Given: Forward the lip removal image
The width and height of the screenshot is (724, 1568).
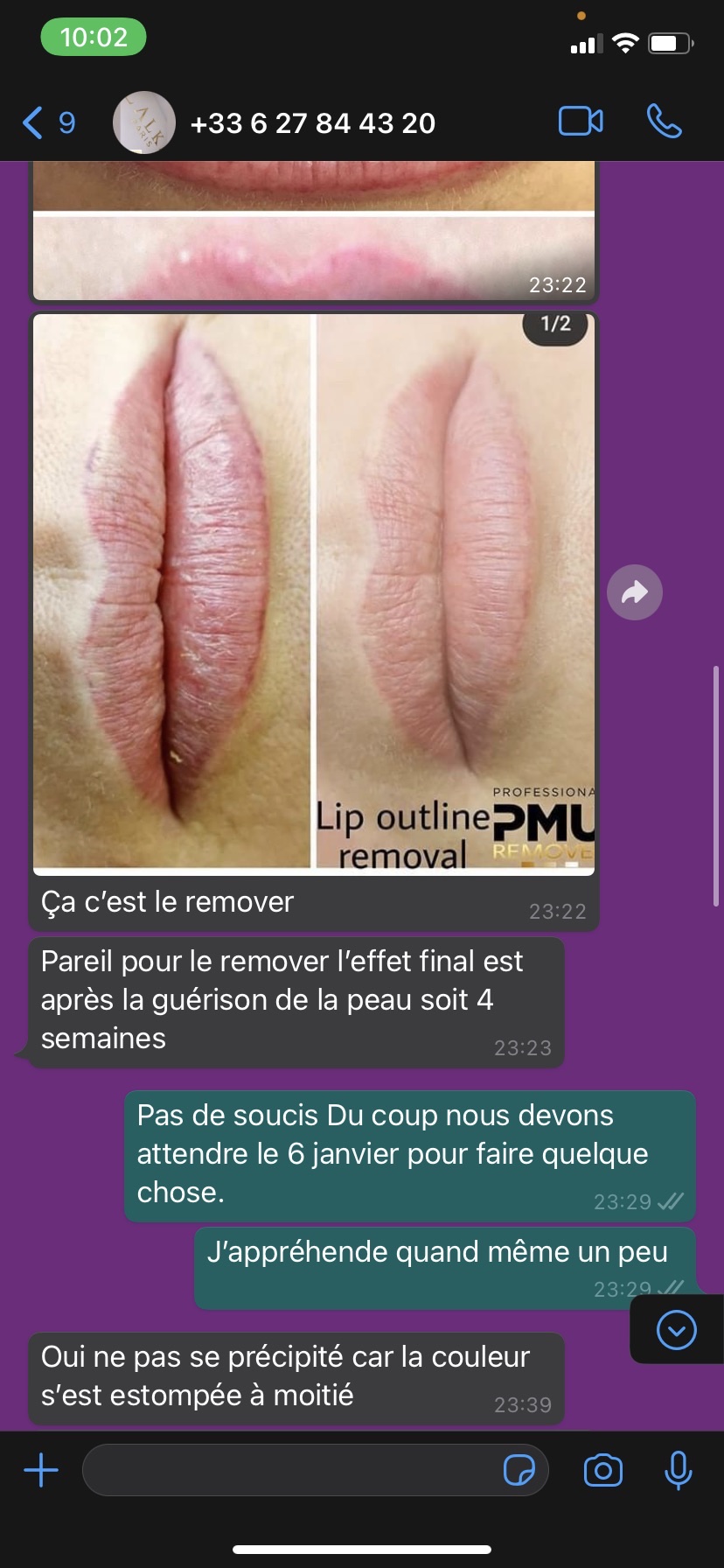Looking at the screenshot, I should pyautogui.click(x=634, y=592).
